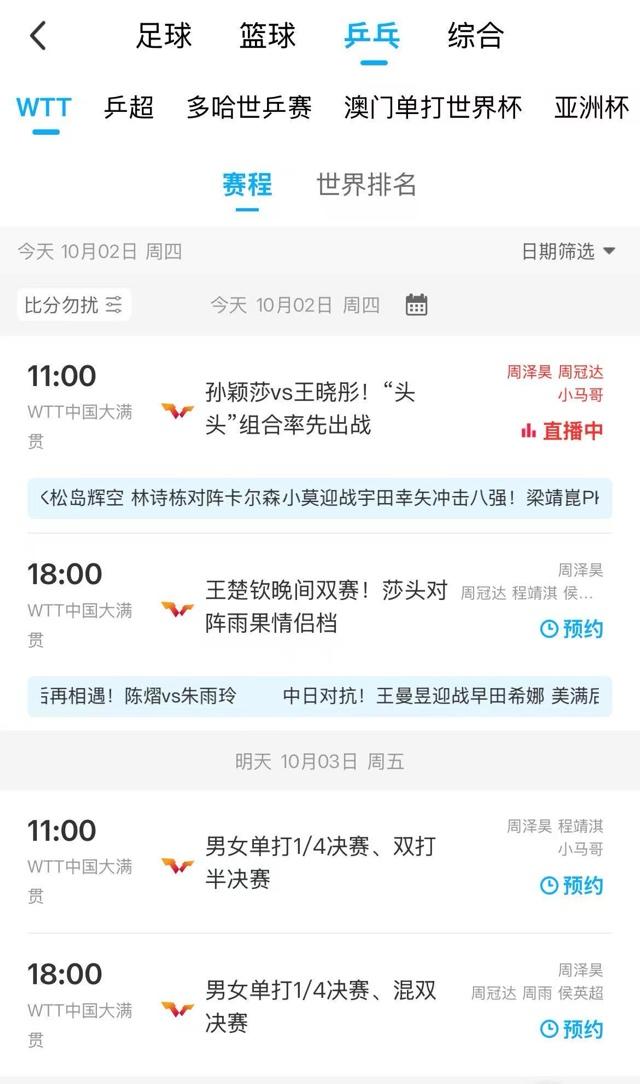640x1084 pixels.
Task: Go back using the top-left arrow
Action: [38, 37]
